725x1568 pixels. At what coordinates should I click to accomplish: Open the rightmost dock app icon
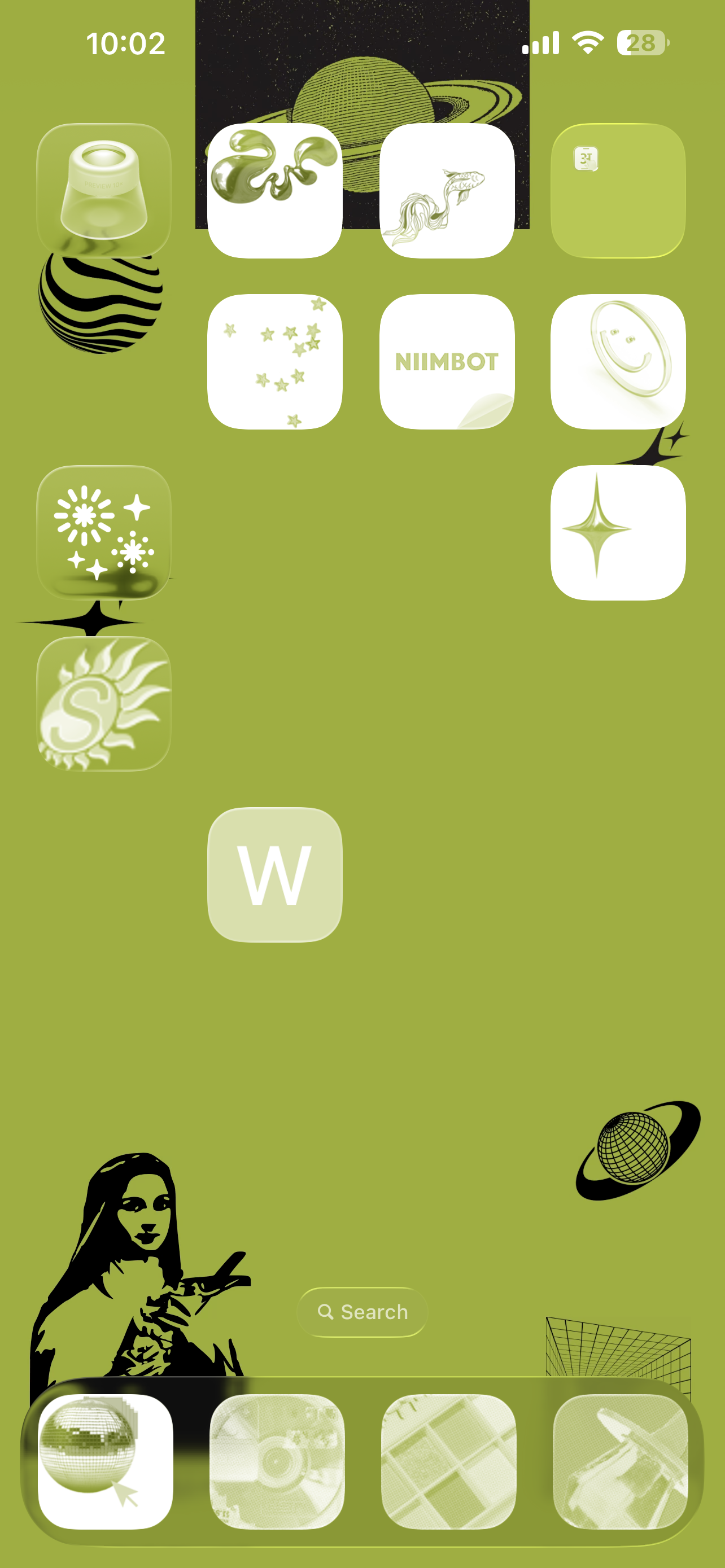pos(621,1461)
